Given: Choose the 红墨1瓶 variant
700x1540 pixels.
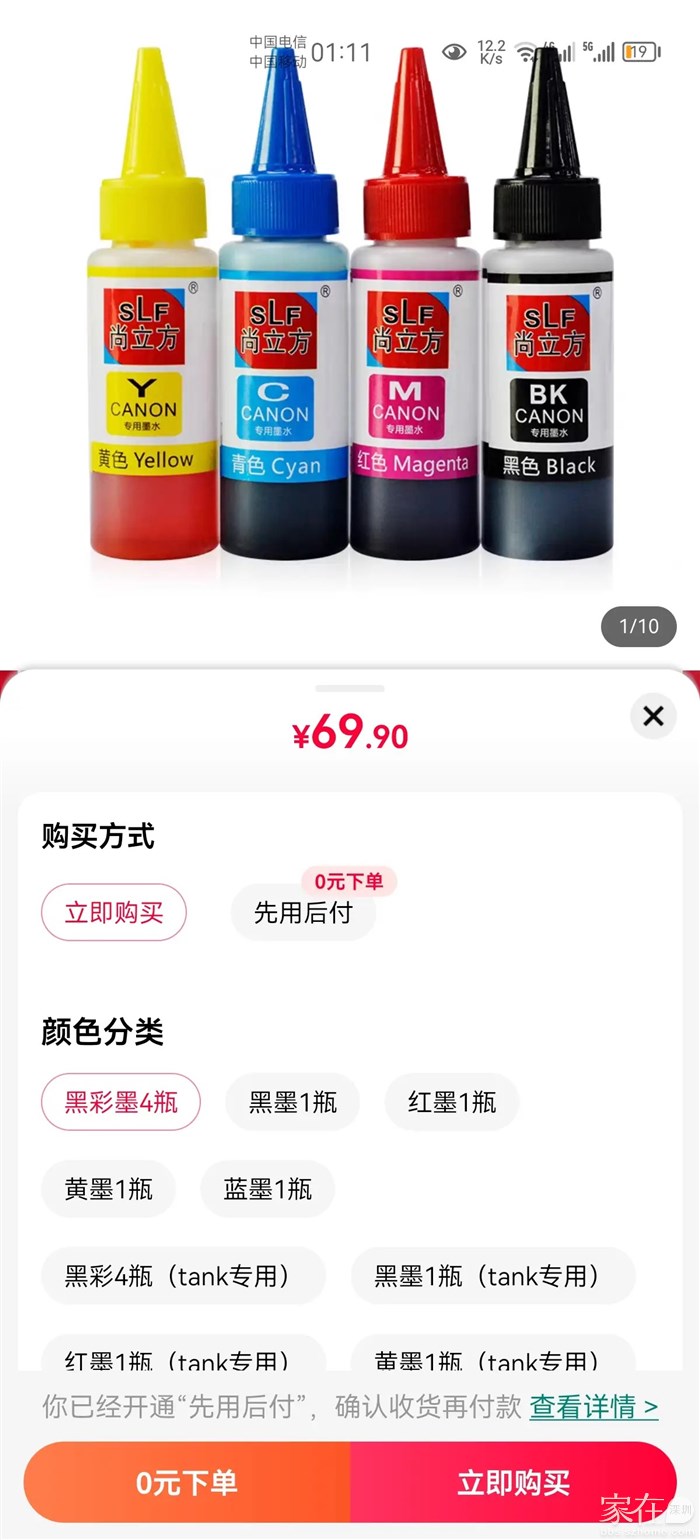Looking at the screenshot, I should [x=452, y=1102].
